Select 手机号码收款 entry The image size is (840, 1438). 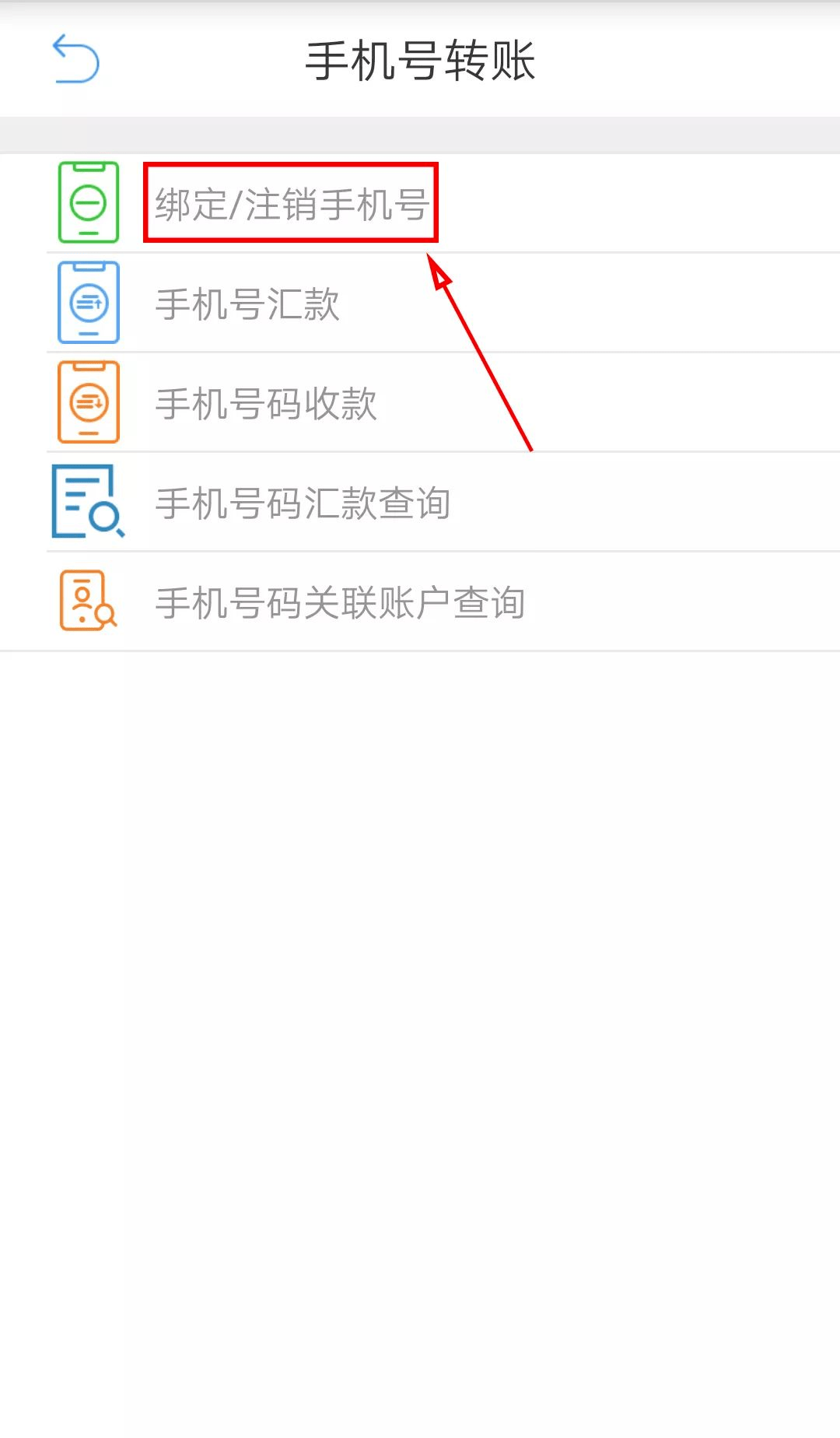[266, 403]
